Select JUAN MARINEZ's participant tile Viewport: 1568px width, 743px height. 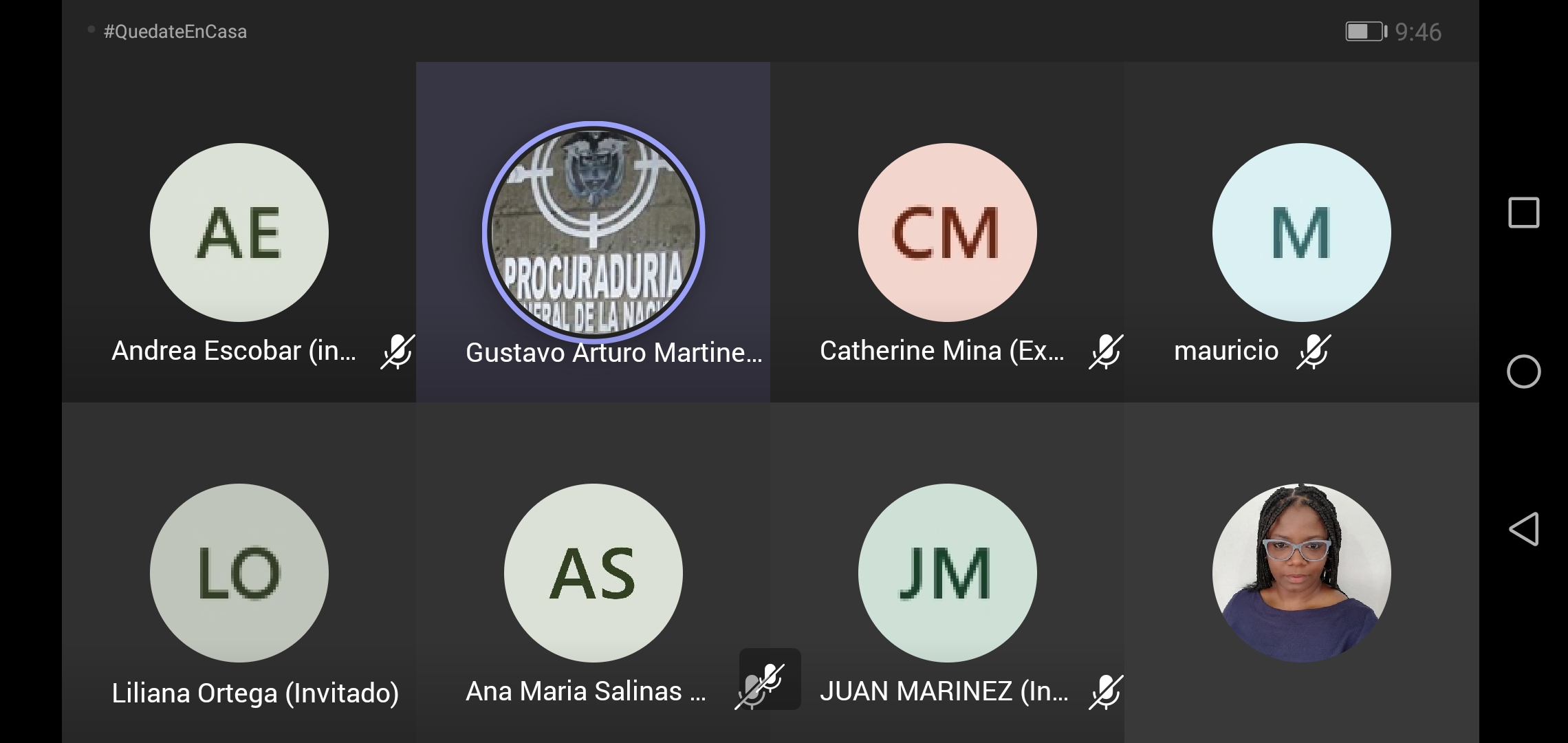947,573
